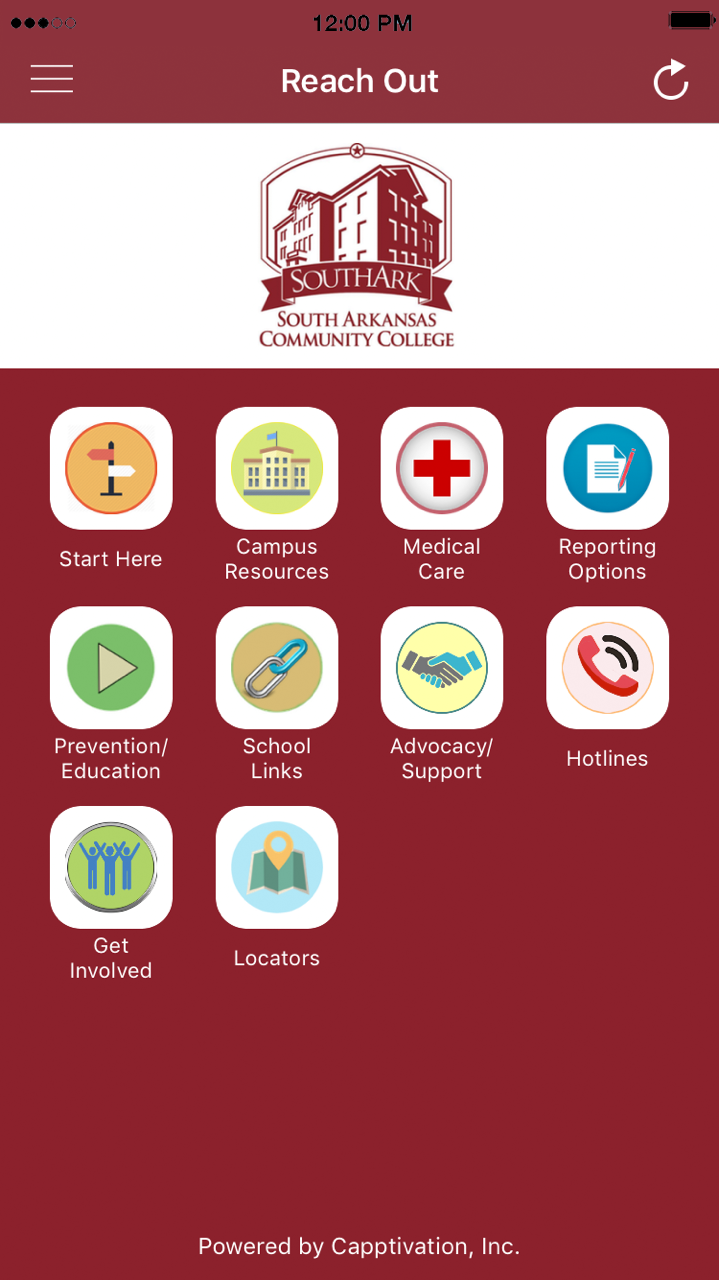719x1280 pixels.
Task: Open Advocacy/Support tile
Action: [x=442, y=667]
